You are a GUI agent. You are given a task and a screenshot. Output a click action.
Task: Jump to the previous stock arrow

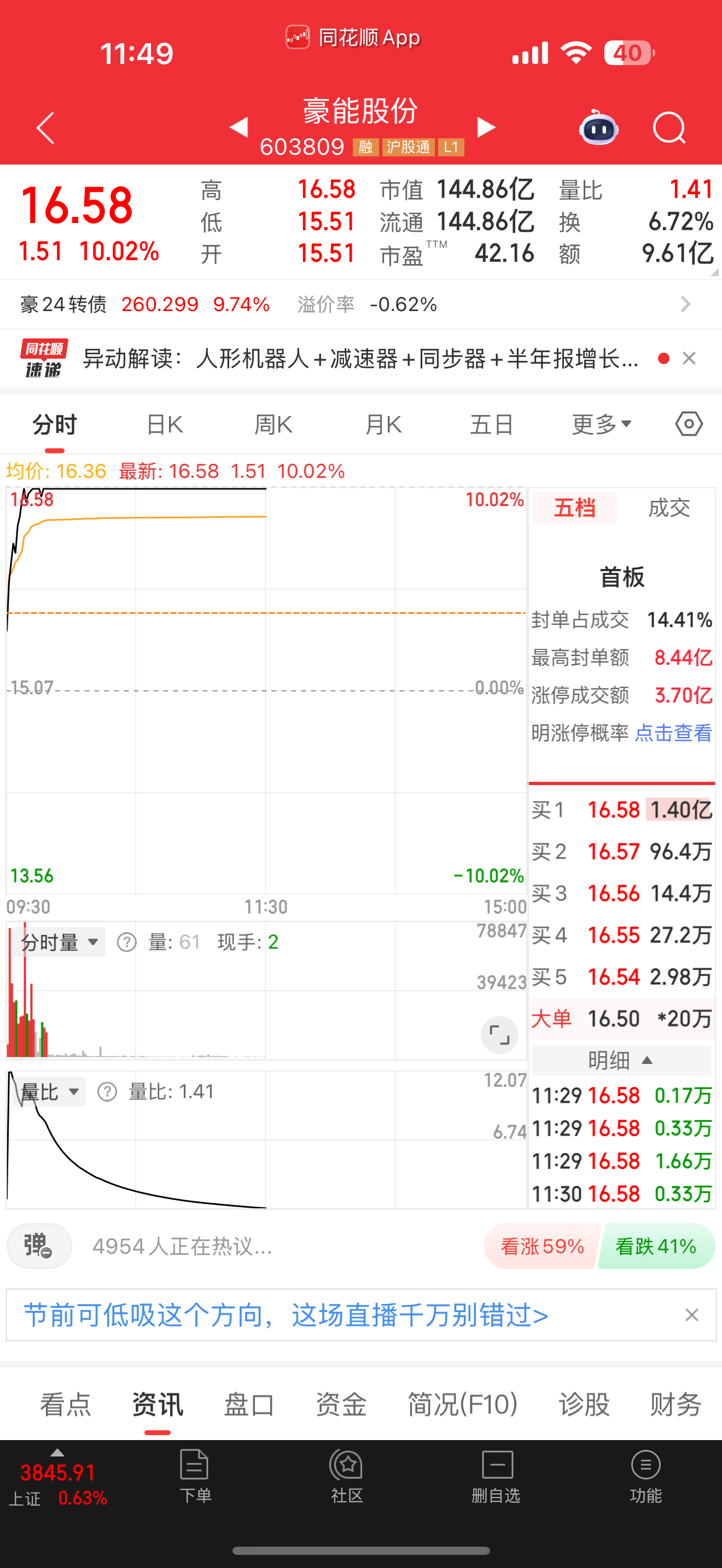238,127
